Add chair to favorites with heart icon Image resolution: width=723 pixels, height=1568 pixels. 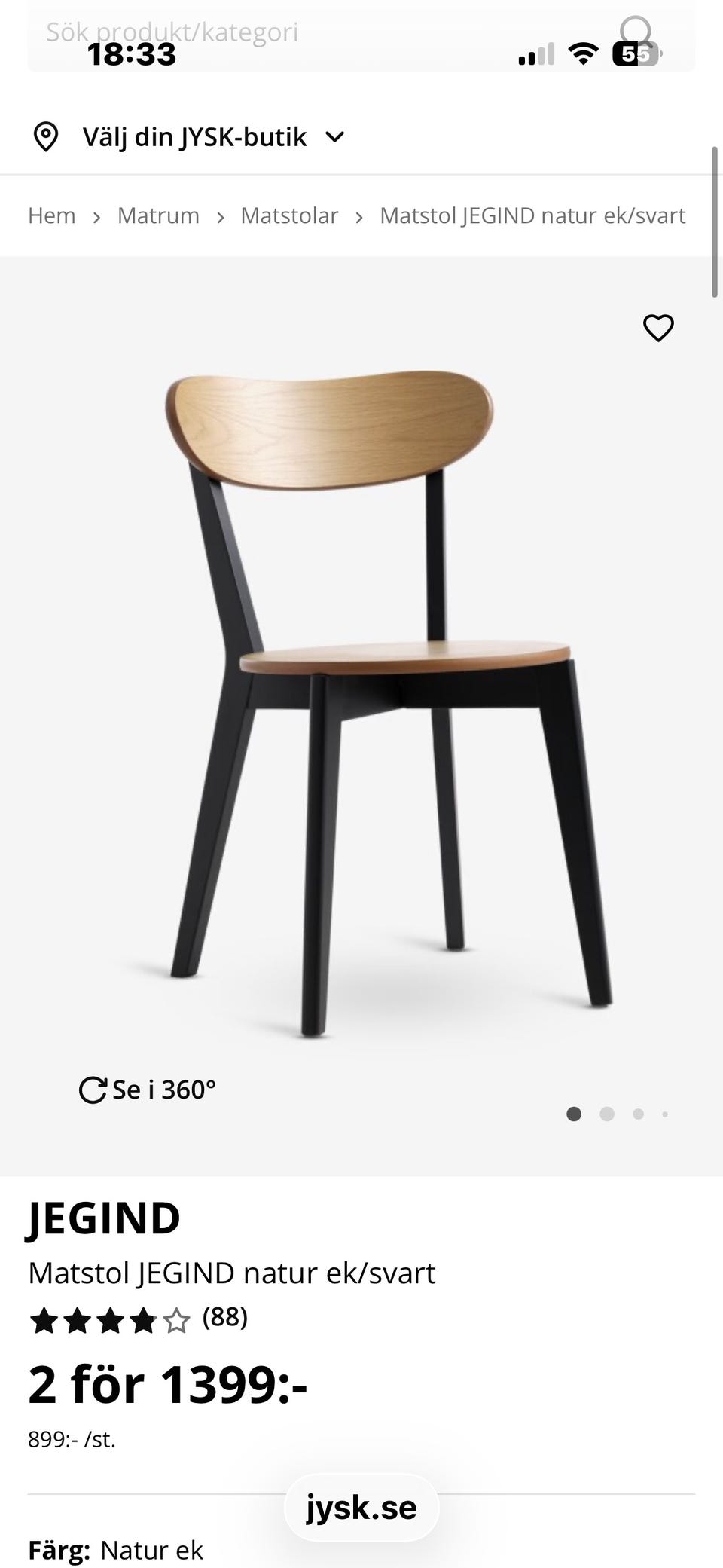click(x=658, y=328)
